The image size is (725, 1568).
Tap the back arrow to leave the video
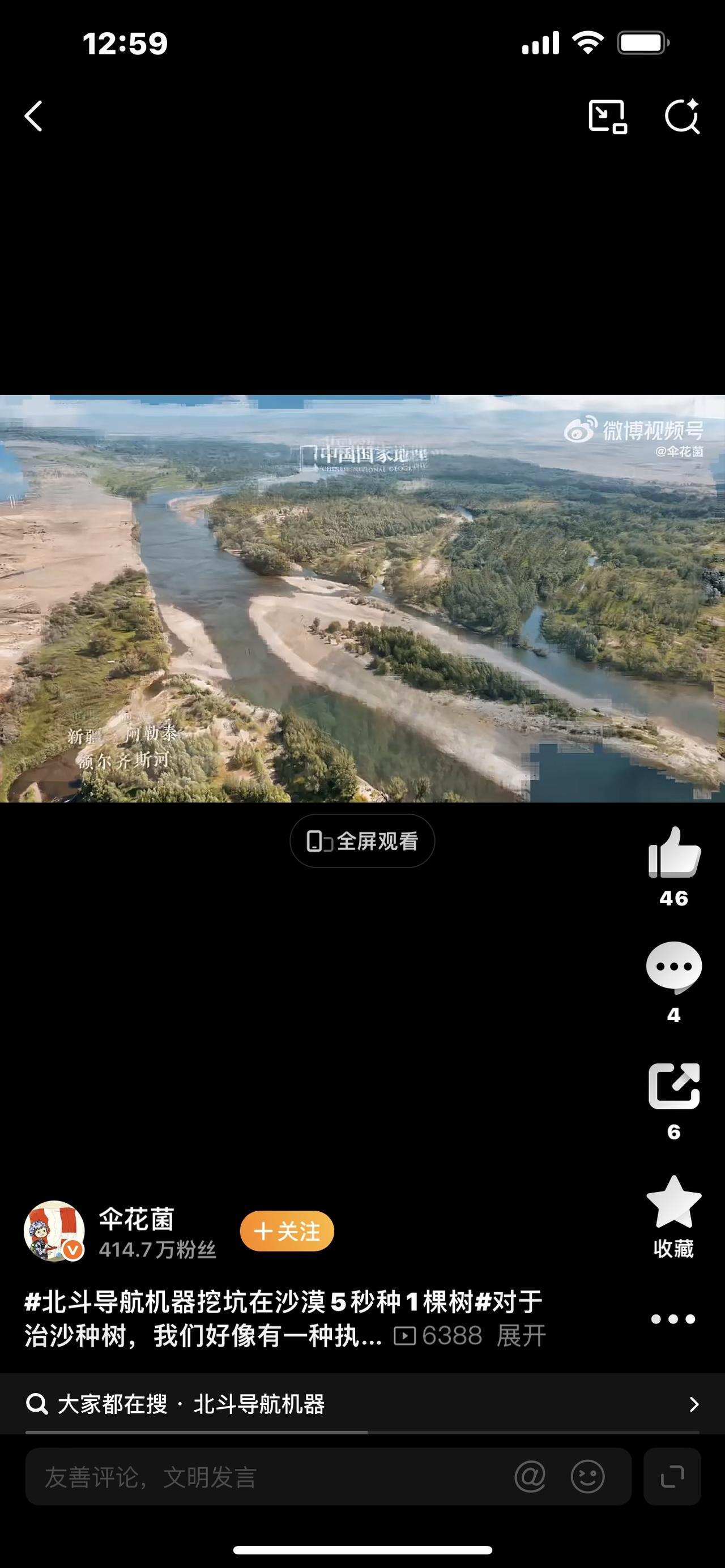point(33,117)
